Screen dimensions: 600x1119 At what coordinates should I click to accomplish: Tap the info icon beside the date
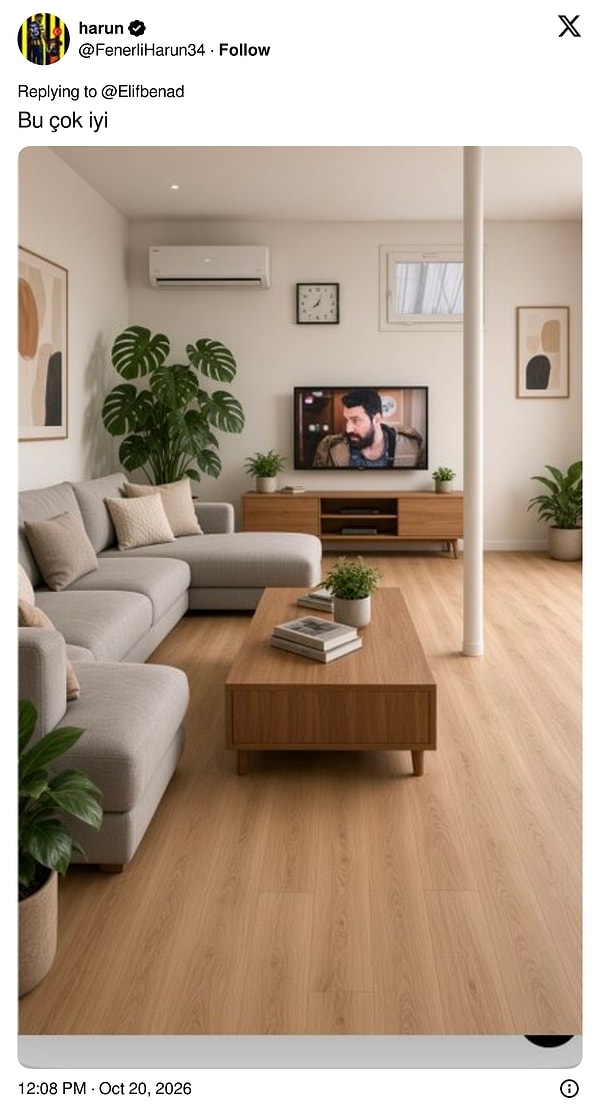pos(569,1088)
